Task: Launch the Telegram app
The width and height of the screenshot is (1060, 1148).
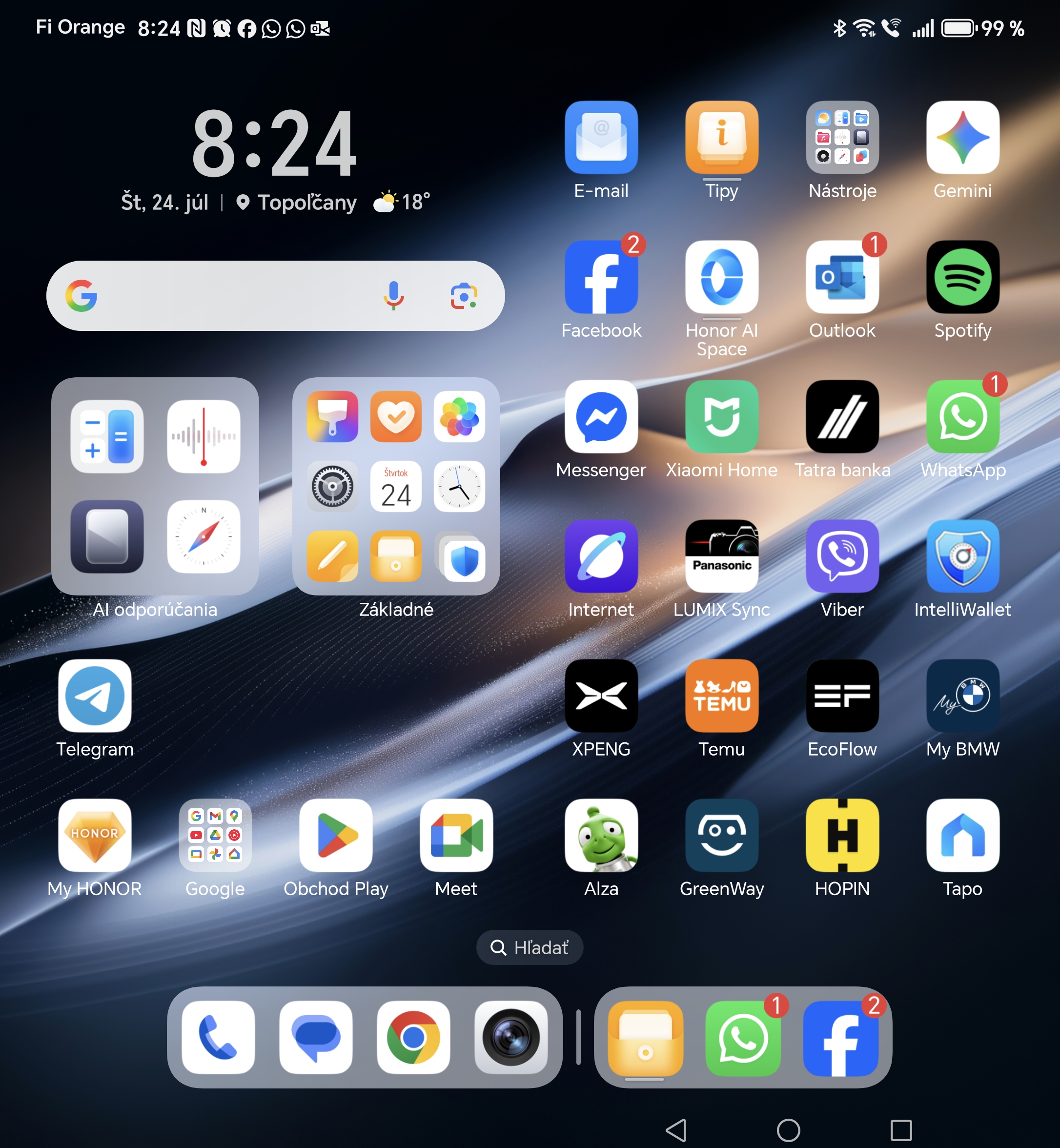Action: 95,696
